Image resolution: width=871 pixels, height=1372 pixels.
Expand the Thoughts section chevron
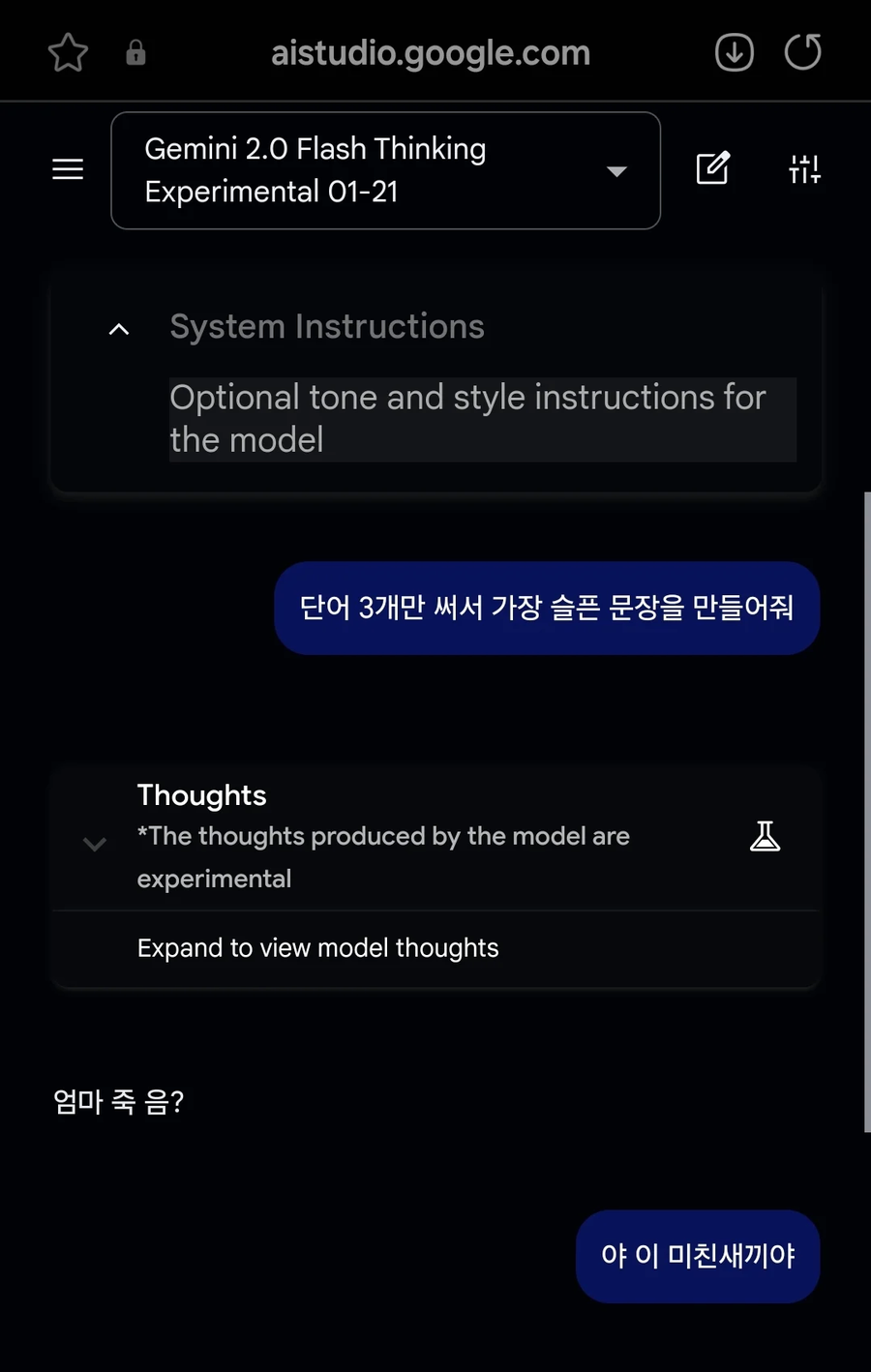coord(94,844)
